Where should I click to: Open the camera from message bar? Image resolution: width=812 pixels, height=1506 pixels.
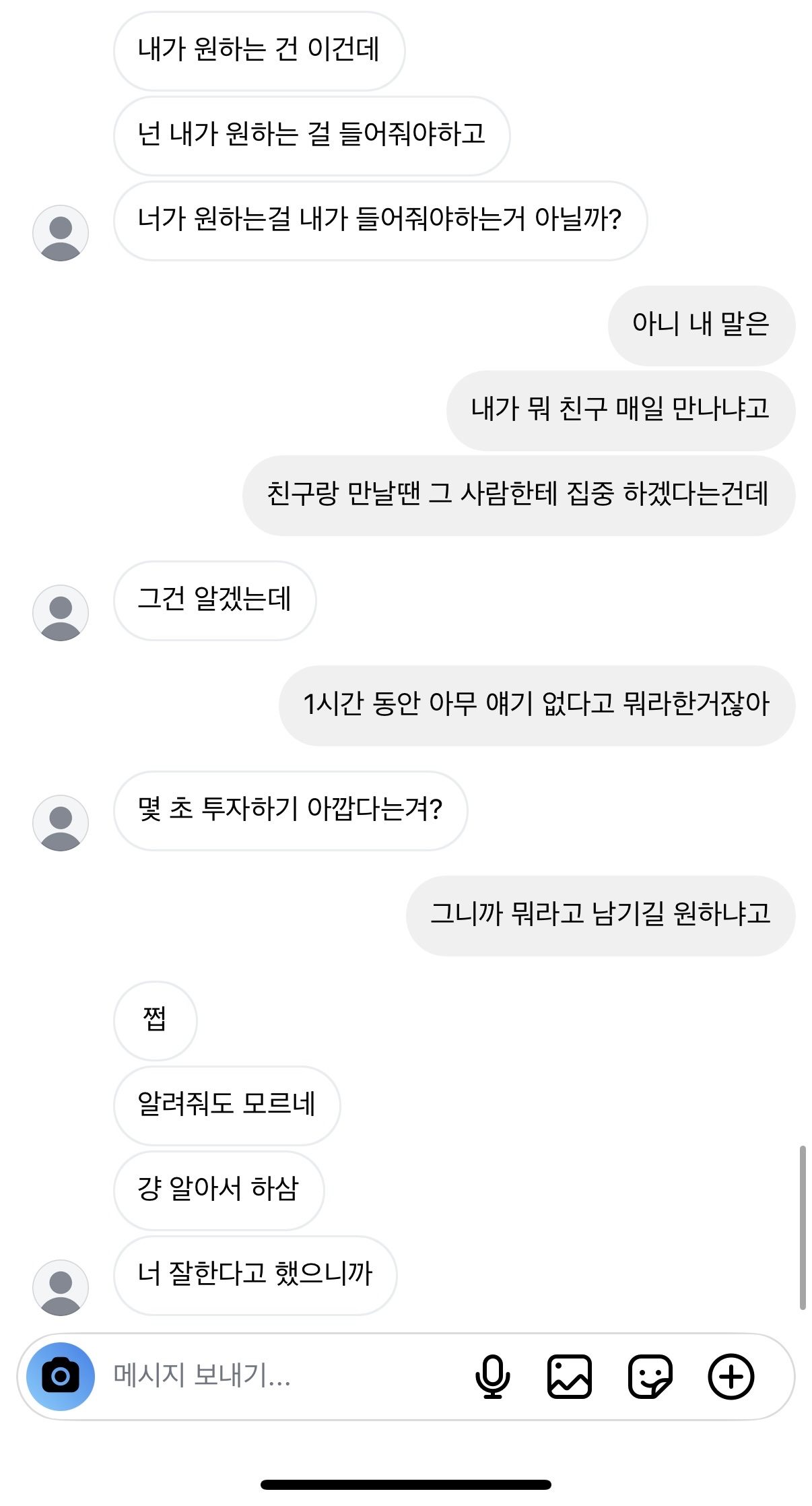click(61, 1376)
